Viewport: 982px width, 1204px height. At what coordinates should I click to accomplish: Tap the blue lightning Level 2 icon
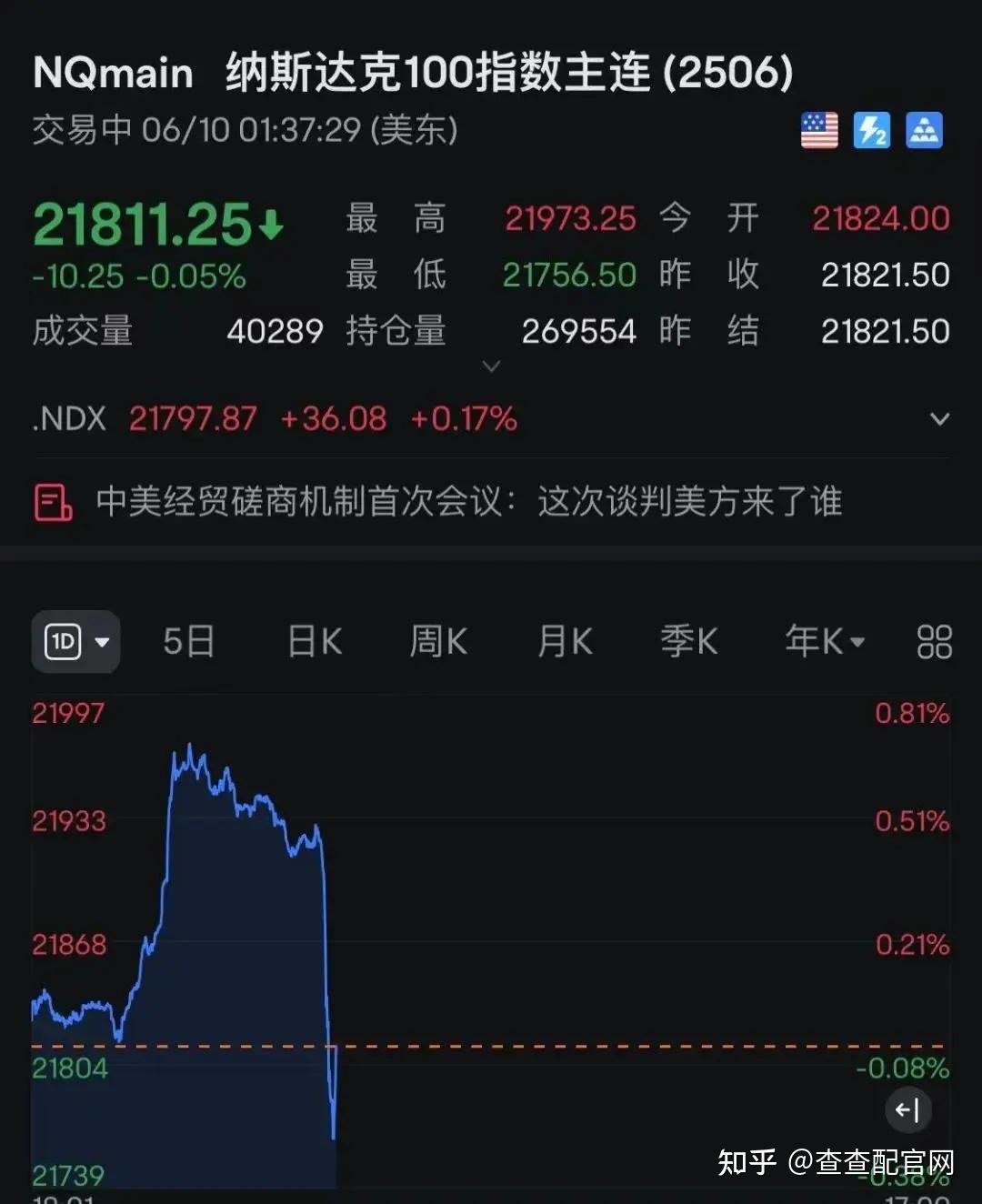point(871,131)
